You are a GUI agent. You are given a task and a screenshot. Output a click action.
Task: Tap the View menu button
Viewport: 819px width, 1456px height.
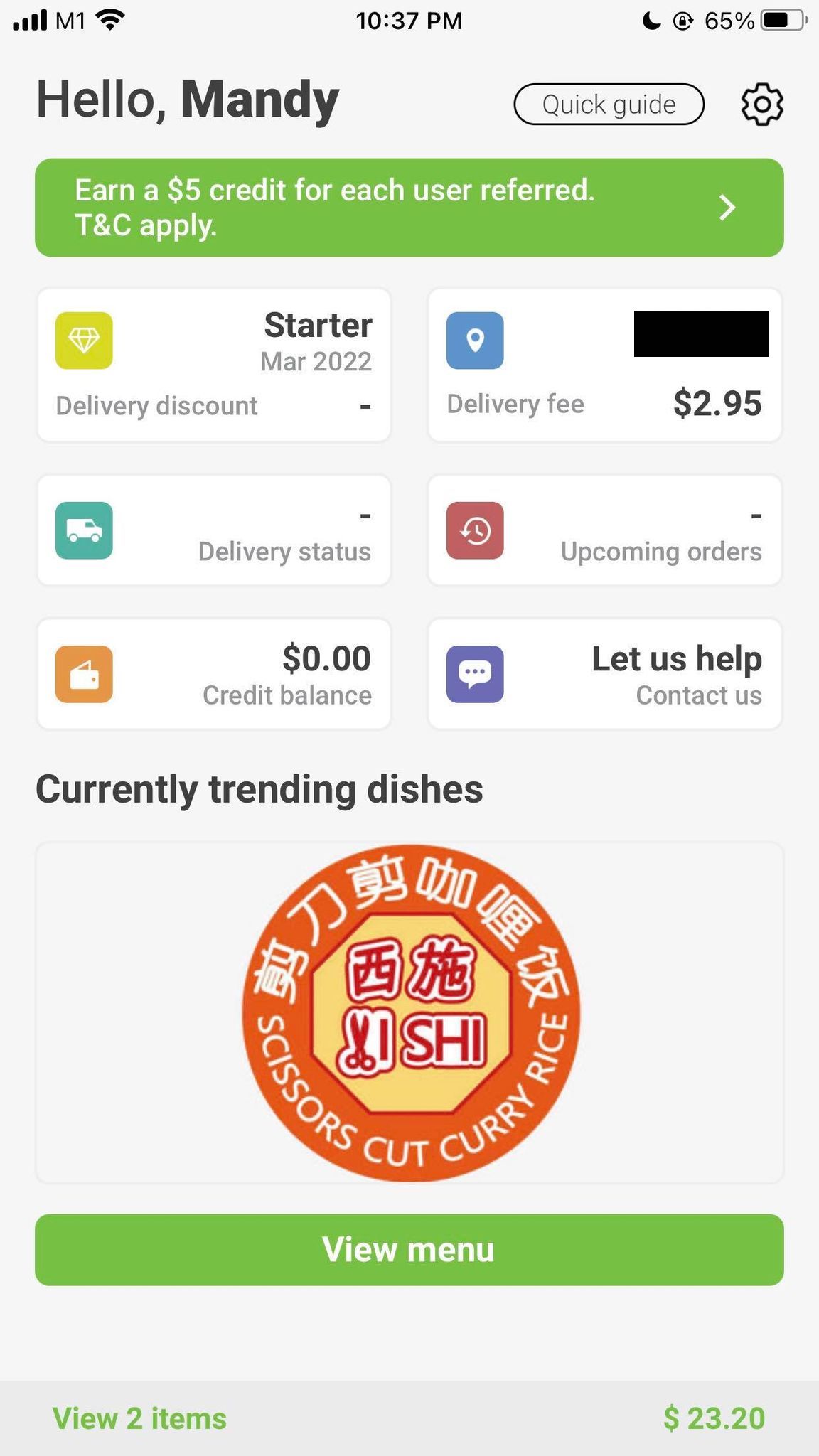point(409,1250)
